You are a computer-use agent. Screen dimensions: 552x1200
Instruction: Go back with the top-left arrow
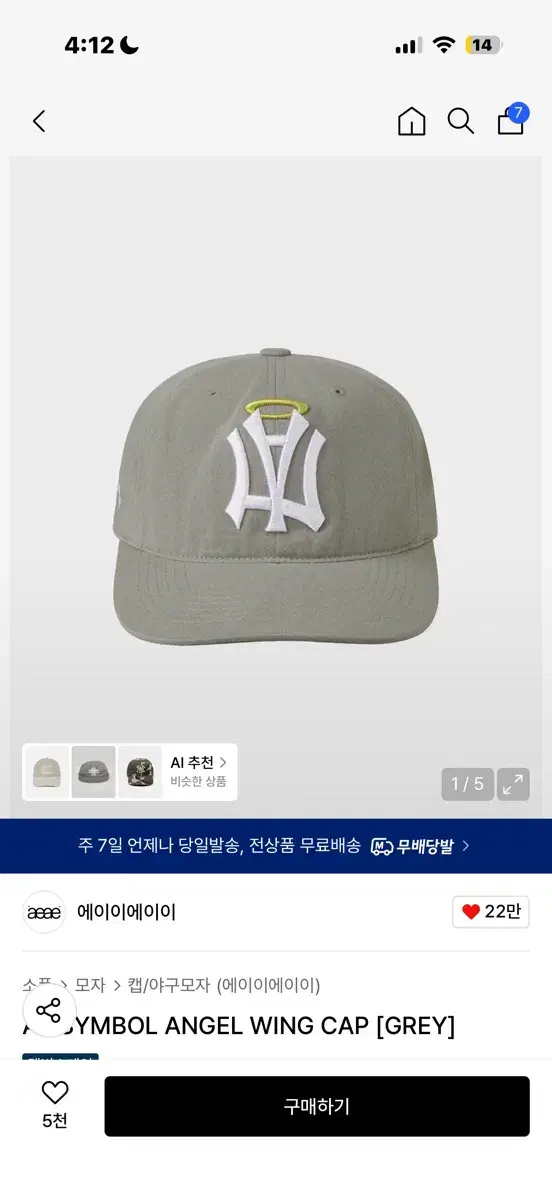tap(39, 122)
